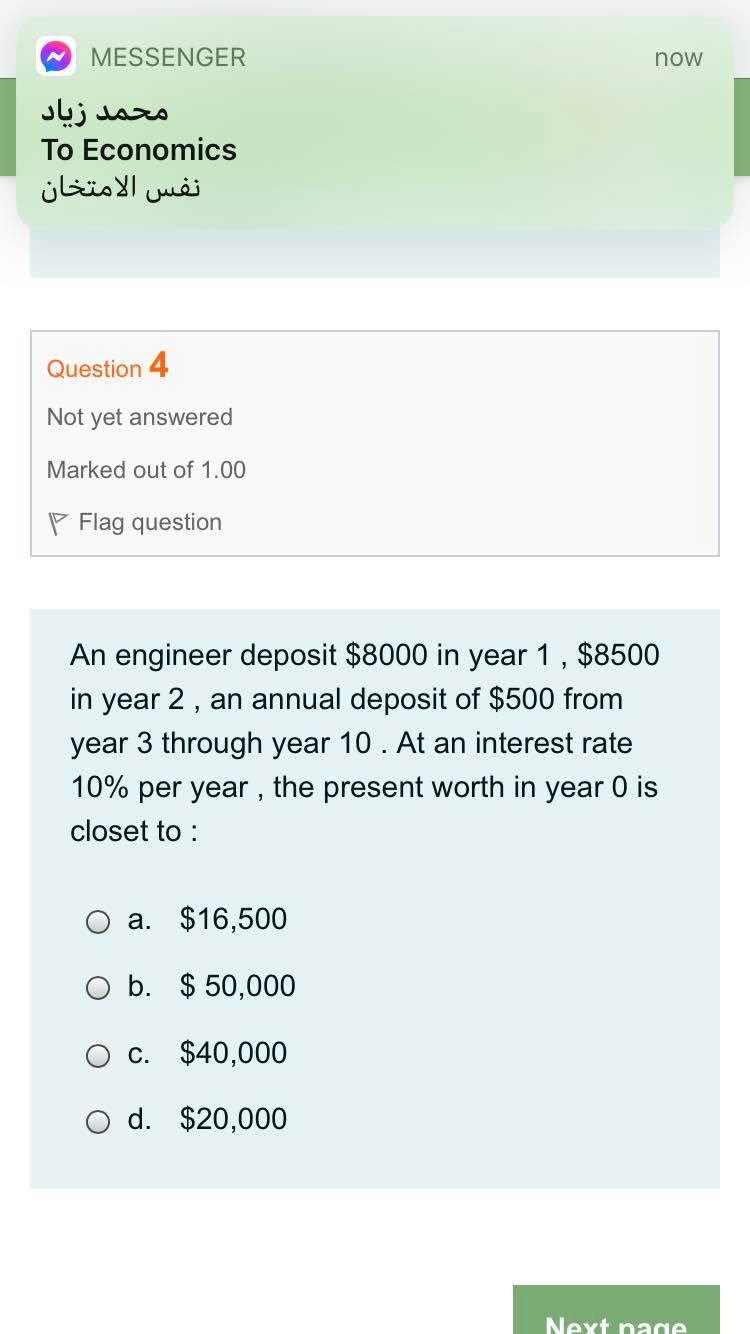This screenshot has height=1334, width=750.
Task: Go to the next page
Action: tap(616, 1314)
